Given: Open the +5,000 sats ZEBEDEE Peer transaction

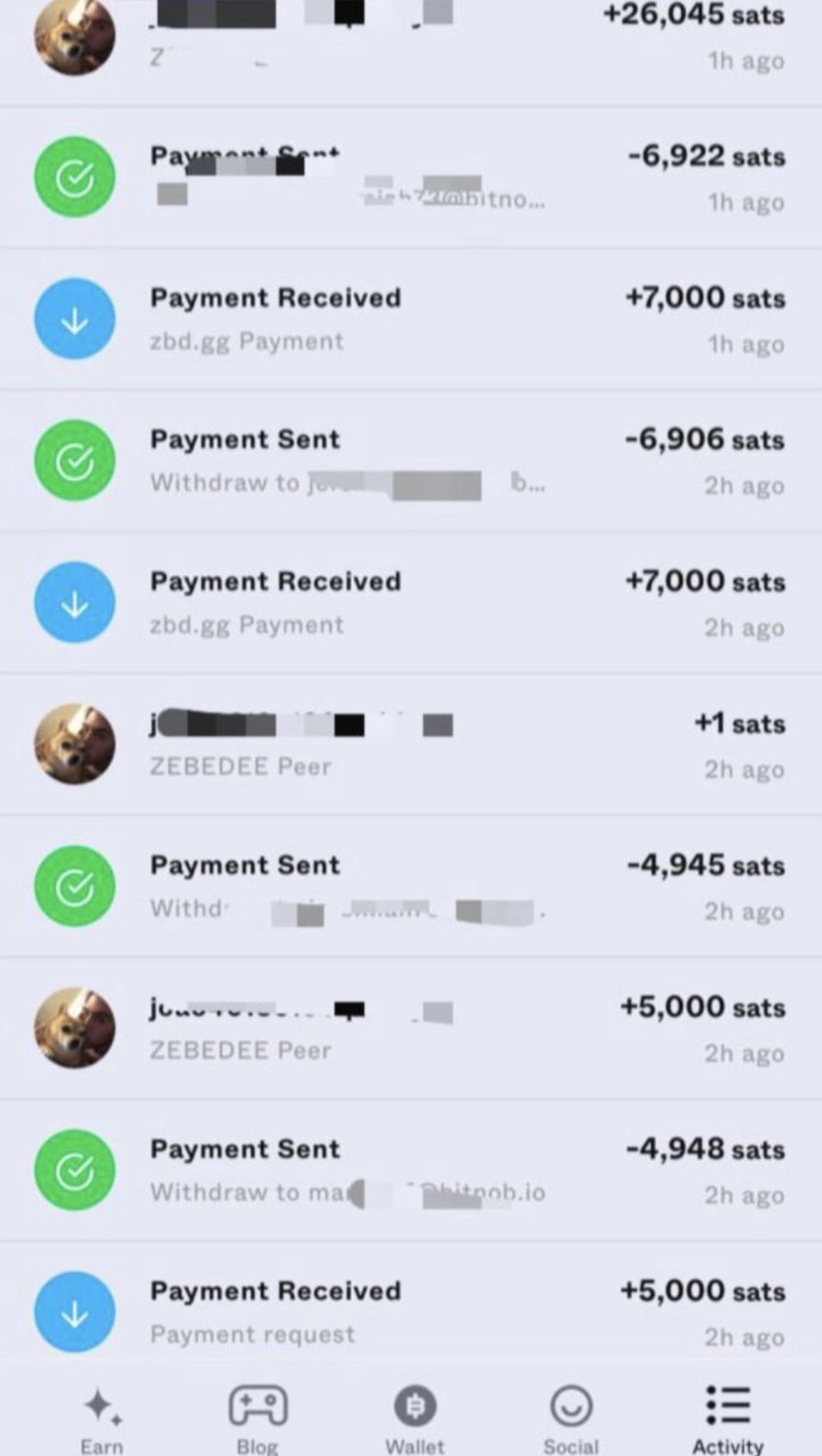Looking at the screenshot, I should click(x=410, y=1027).
